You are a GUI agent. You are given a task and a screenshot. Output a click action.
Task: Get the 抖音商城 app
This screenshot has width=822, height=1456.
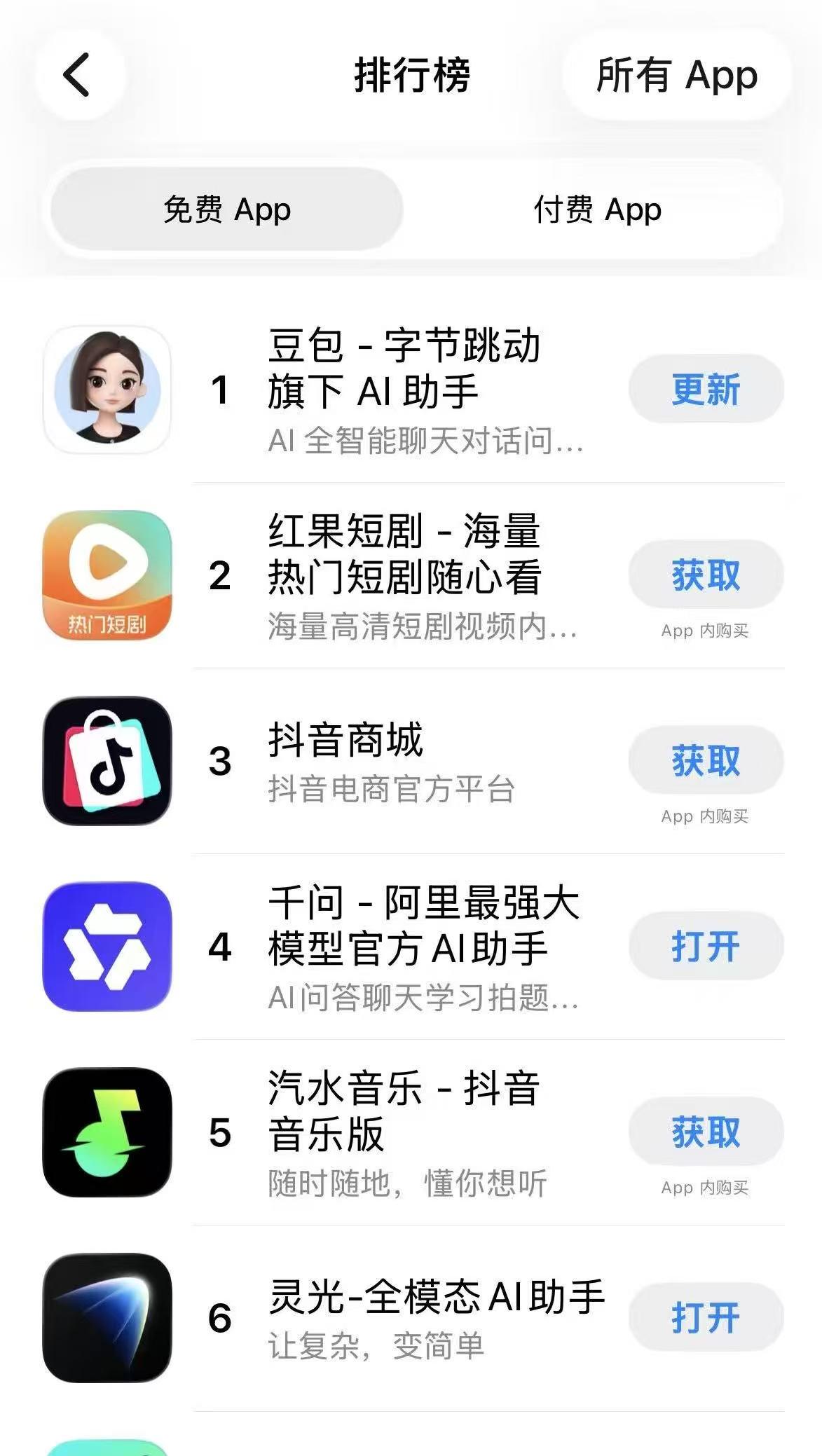pyautogui.click(x=706, y=761)
